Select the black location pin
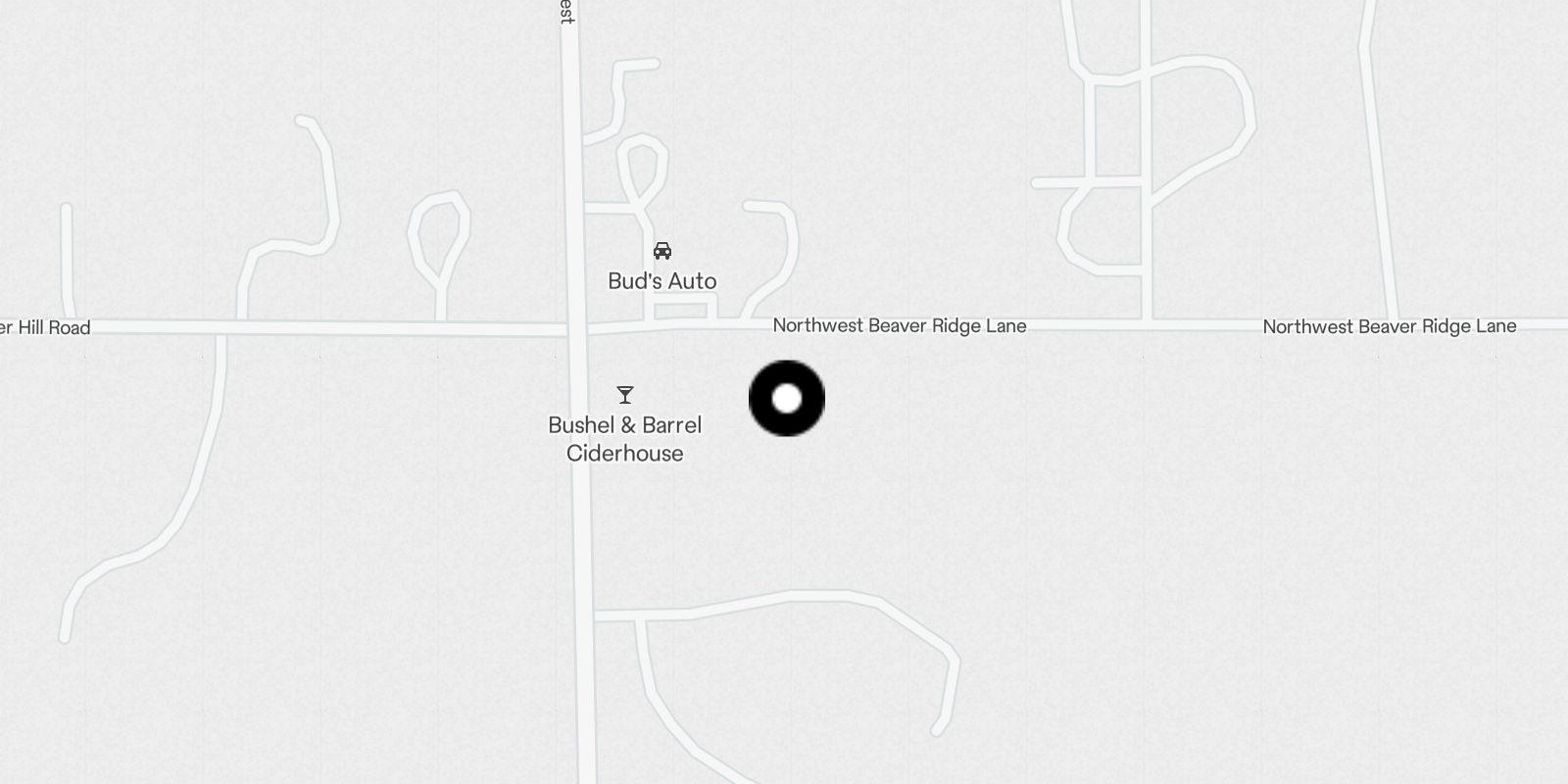This screenshot has width=1568, height=784. (787, 399)
